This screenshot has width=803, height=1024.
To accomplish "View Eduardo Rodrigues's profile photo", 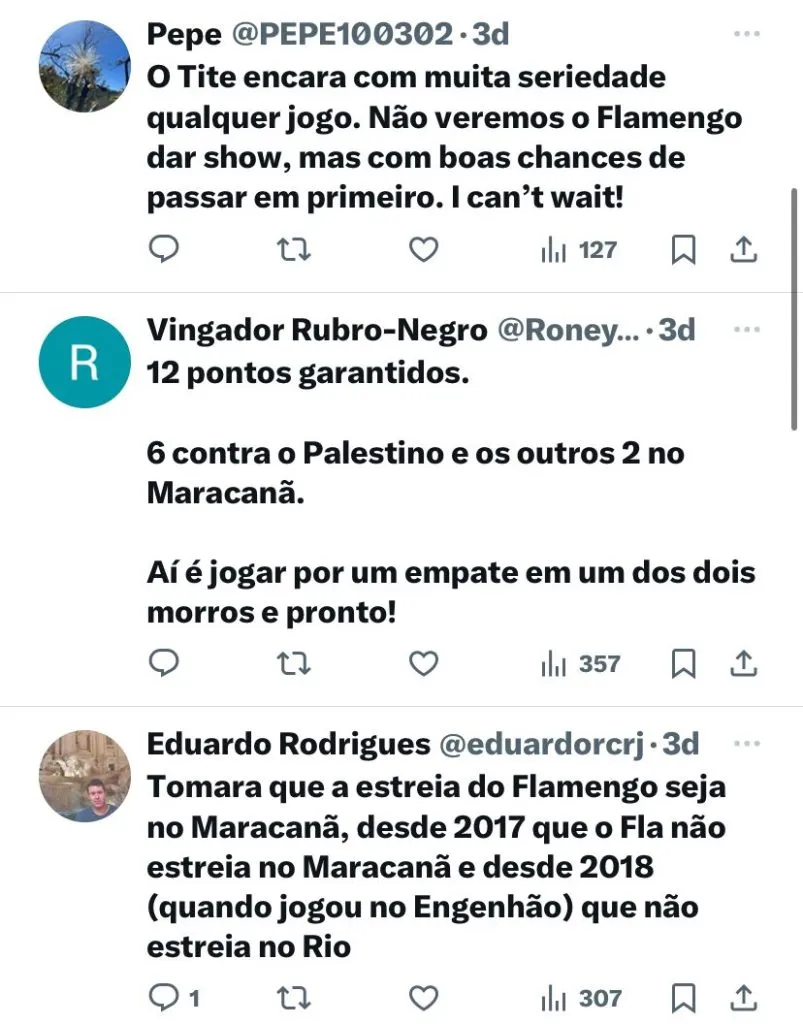I will click(x=84, y=775).
